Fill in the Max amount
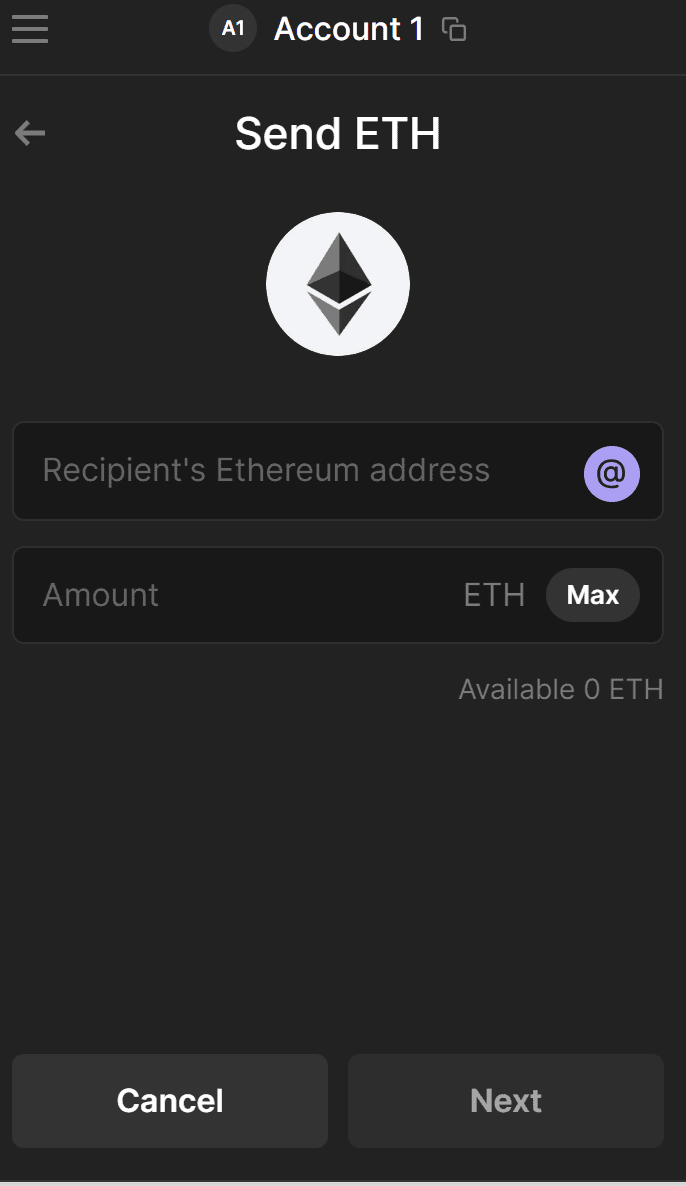686x1186 pixels. click(592, 595)
